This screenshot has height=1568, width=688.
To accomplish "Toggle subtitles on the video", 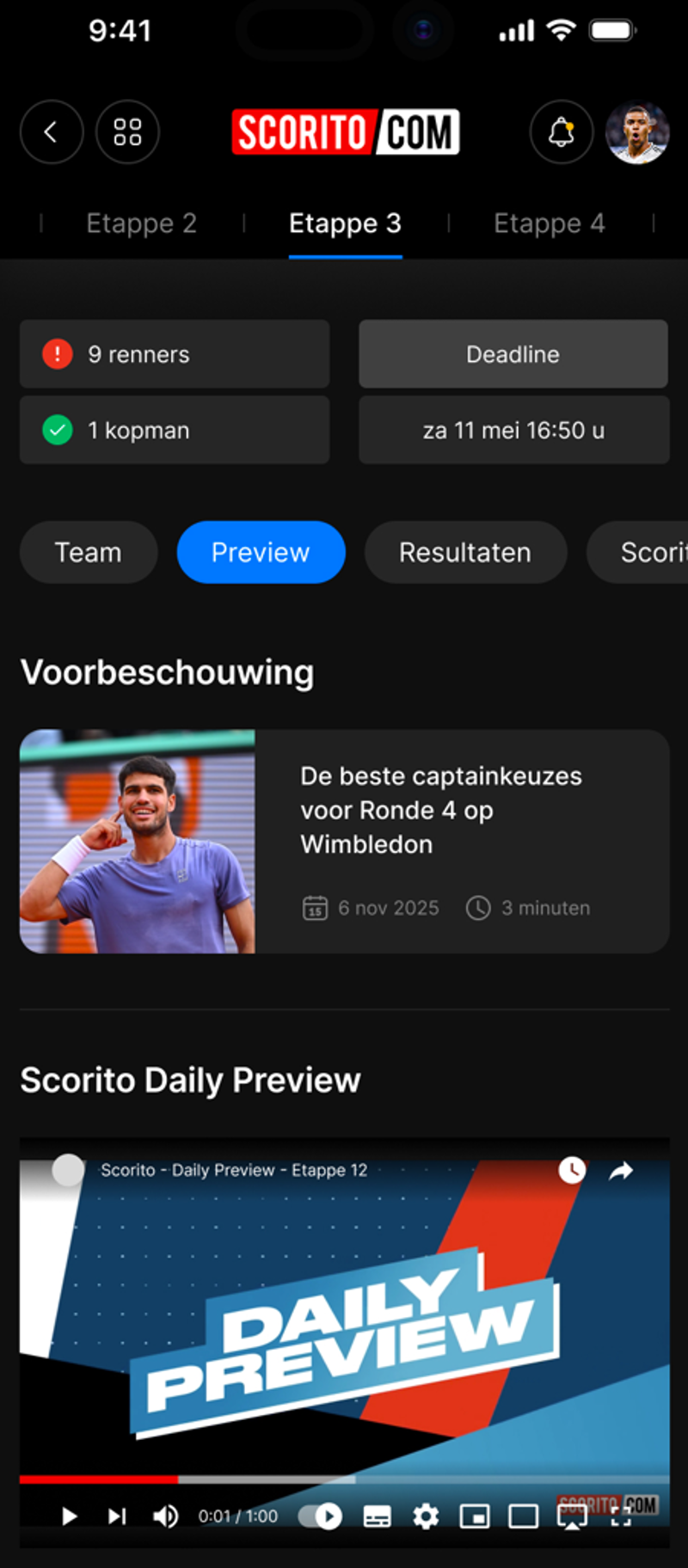I will click(376, 1517).
